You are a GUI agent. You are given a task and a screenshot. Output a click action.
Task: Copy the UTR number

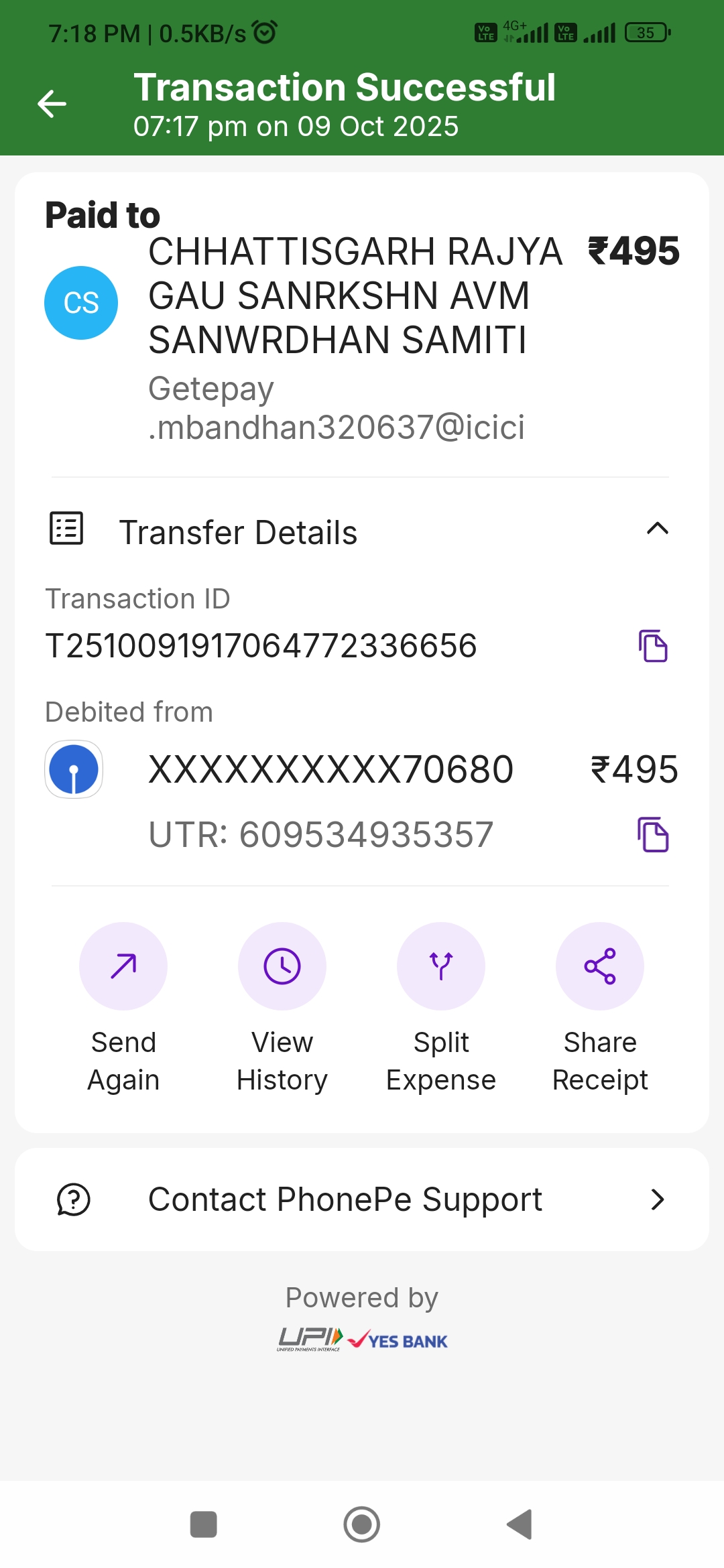652,834
